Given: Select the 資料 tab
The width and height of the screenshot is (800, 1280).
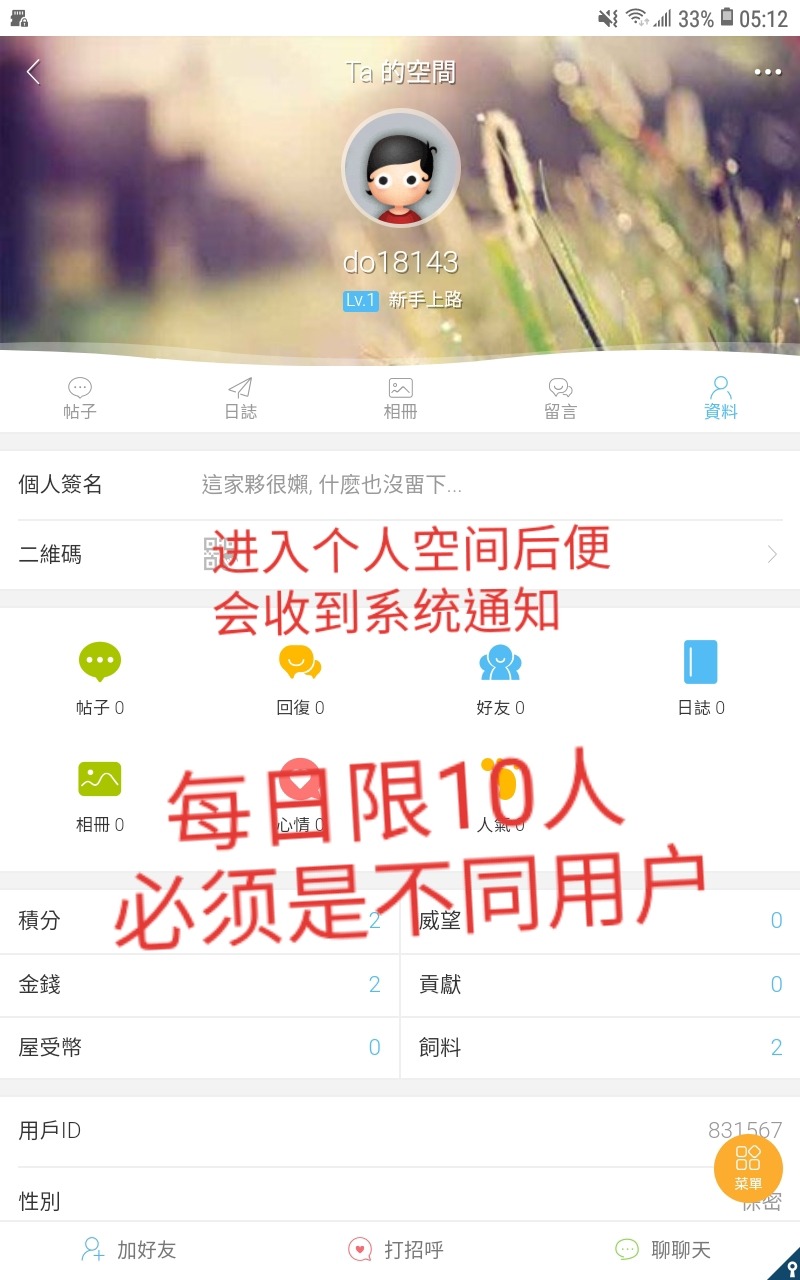Looking at the screenshot, I should (720, 398).
